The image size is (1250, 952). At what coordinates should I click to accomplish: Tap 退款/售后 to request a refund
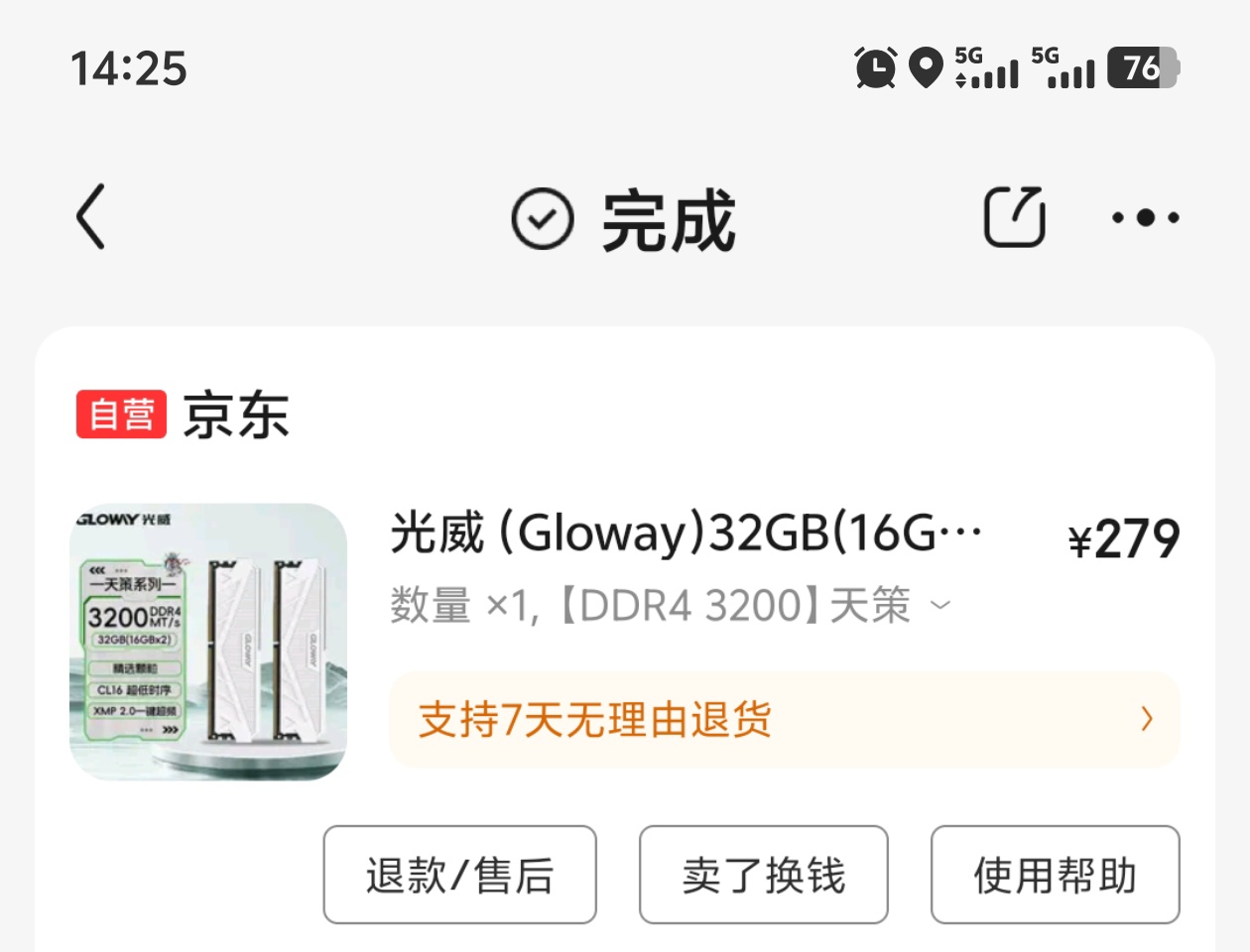coord(459,875)
